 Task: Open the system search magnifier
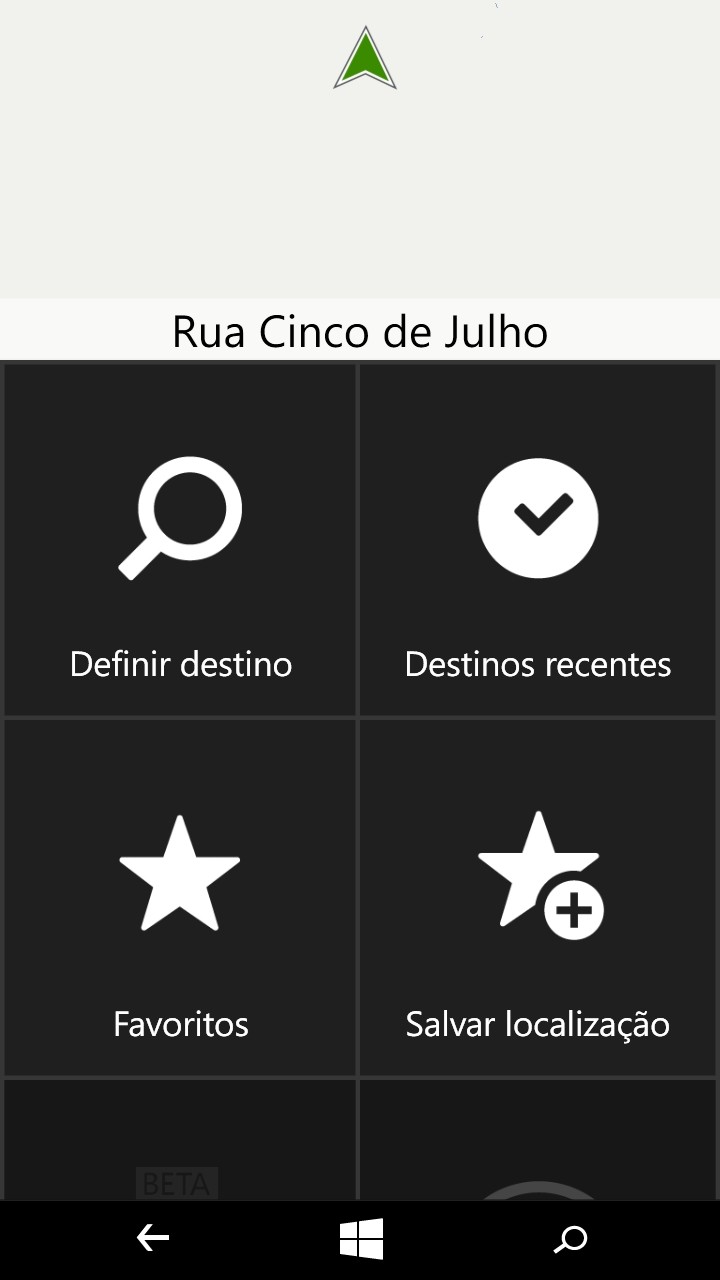pos(571,1239)
